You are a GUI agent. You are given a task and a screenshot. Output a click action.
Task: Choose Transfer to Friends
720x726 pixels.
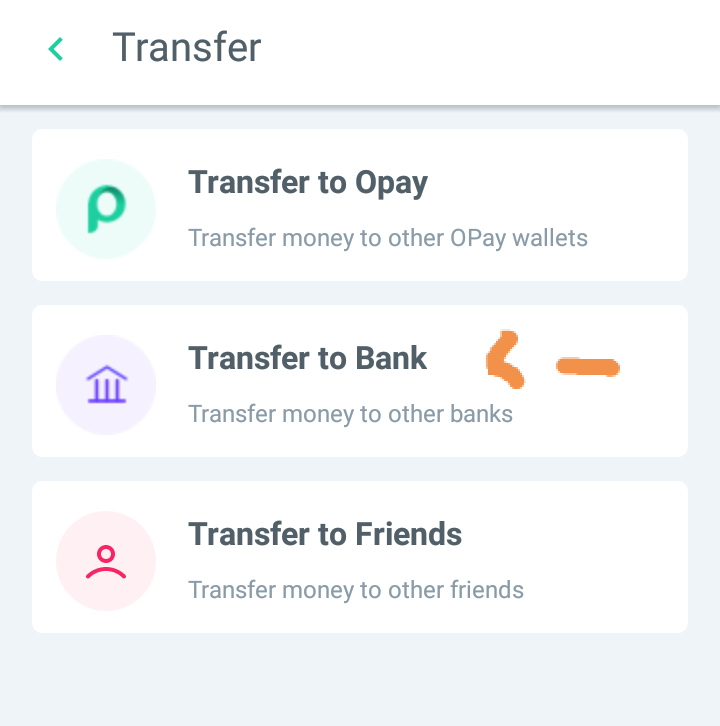[x=359, y=557]
